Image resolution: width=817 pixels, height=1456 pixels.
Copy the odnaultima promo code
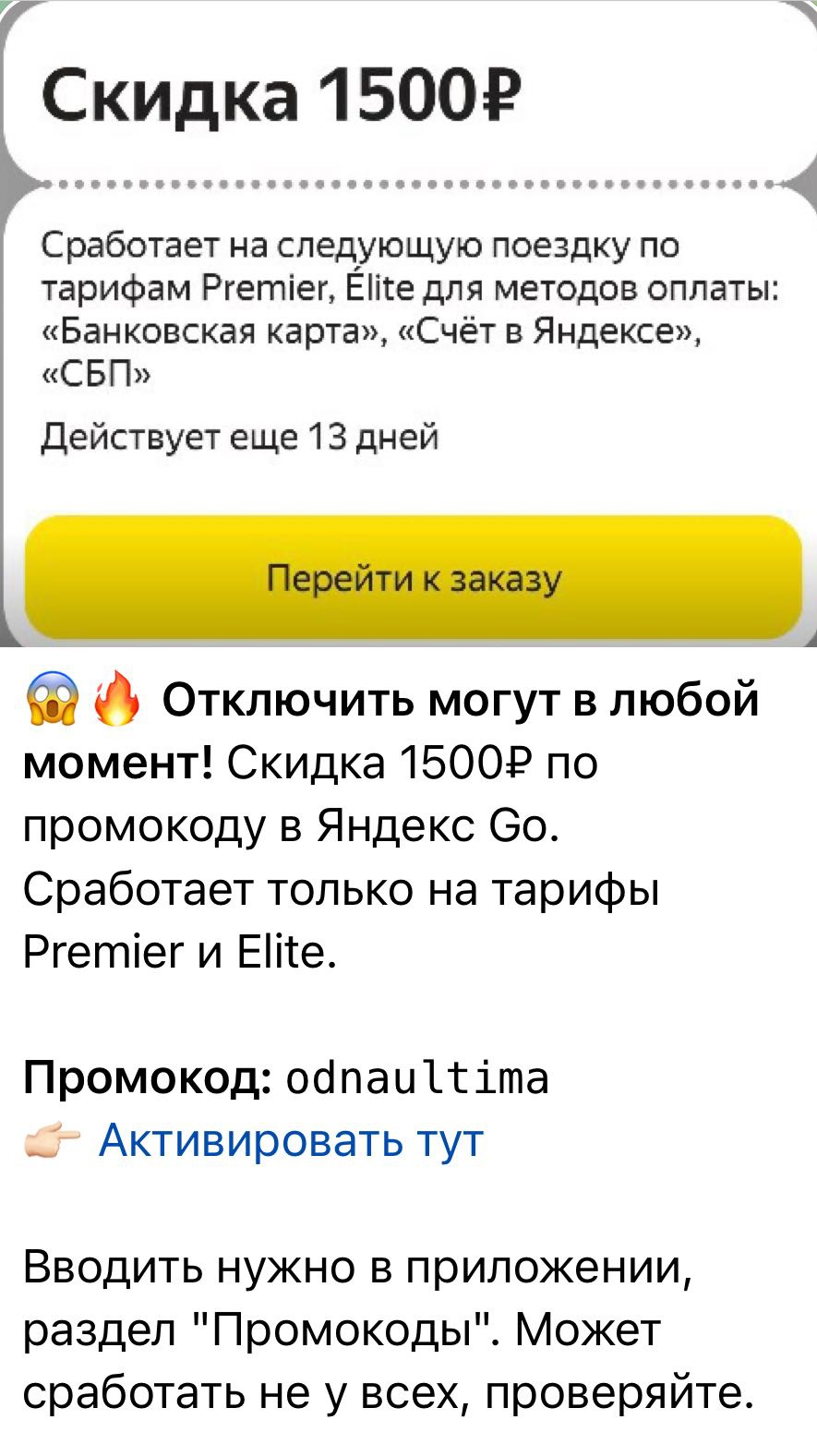418,1077
